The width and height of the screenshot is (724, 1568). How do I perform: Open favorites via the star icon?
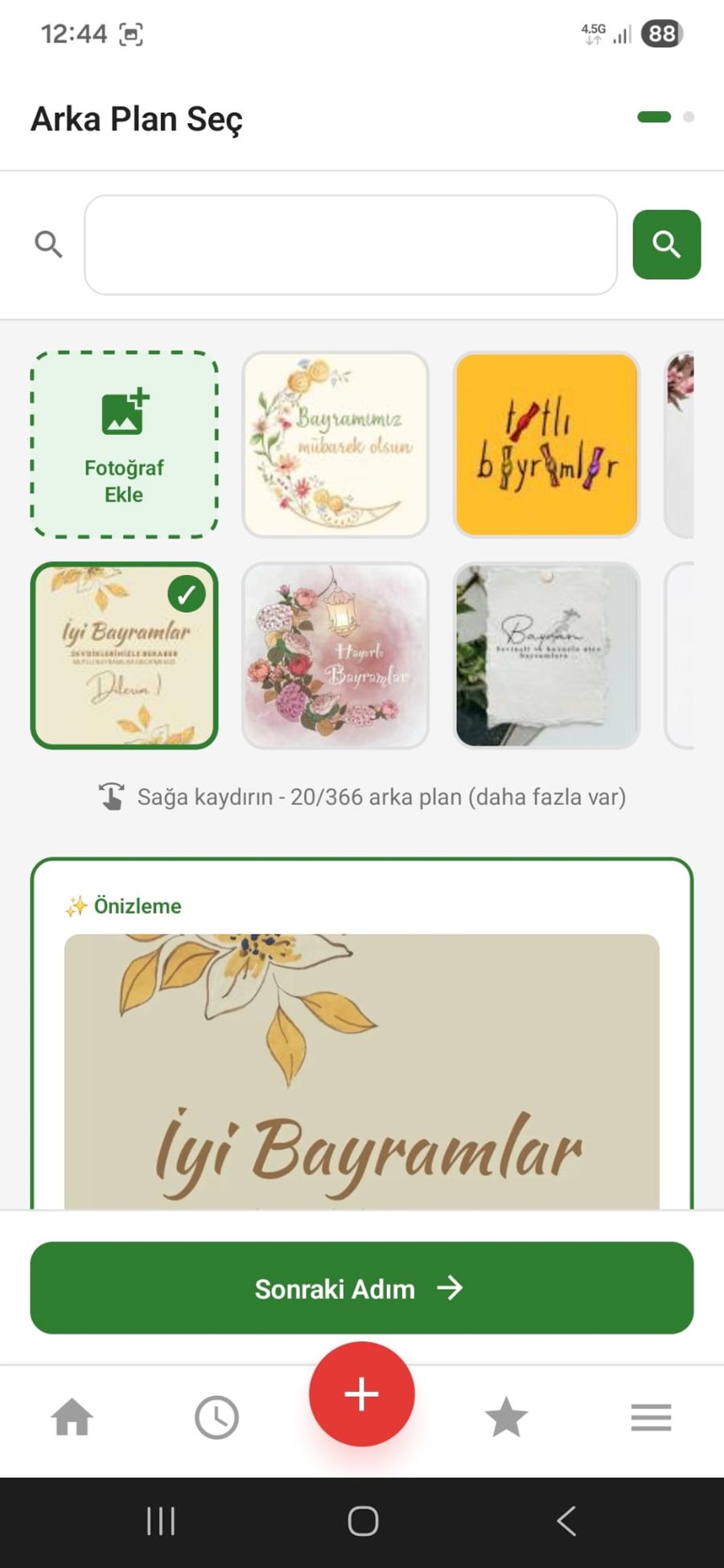tap(506, 1417)
